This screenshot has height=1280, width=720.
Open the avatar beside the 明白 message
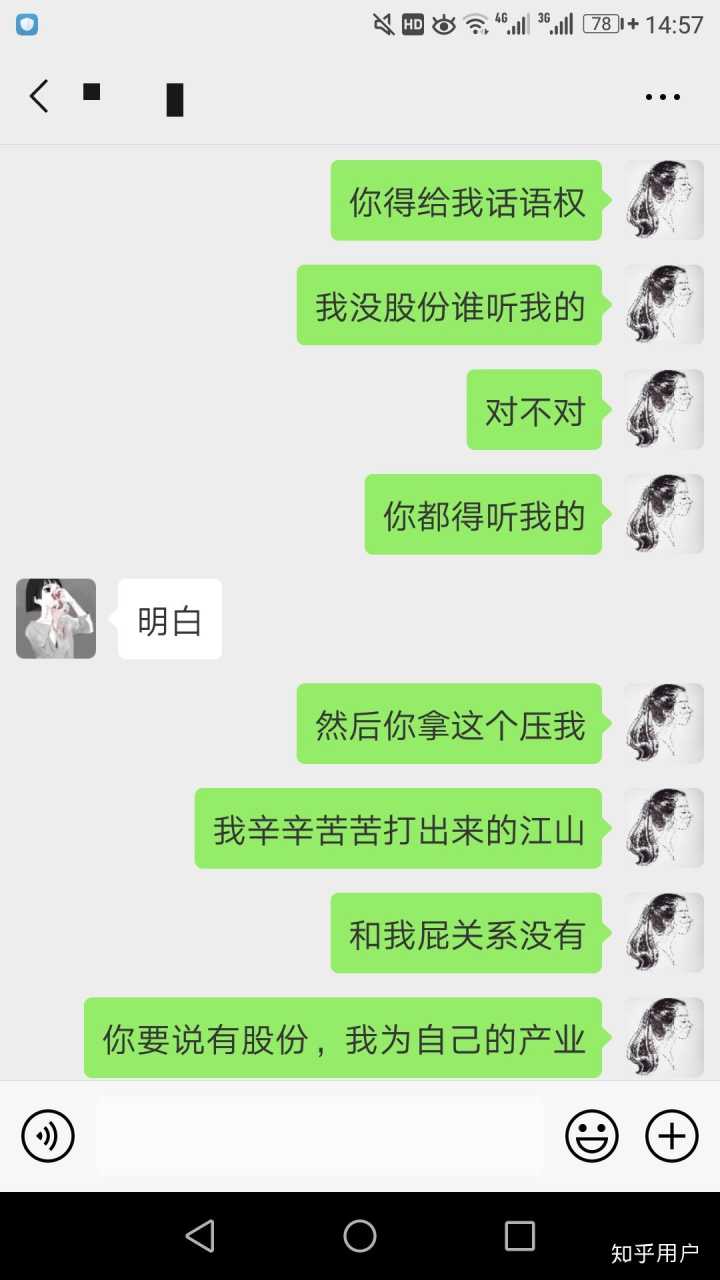tap(56, 619)
